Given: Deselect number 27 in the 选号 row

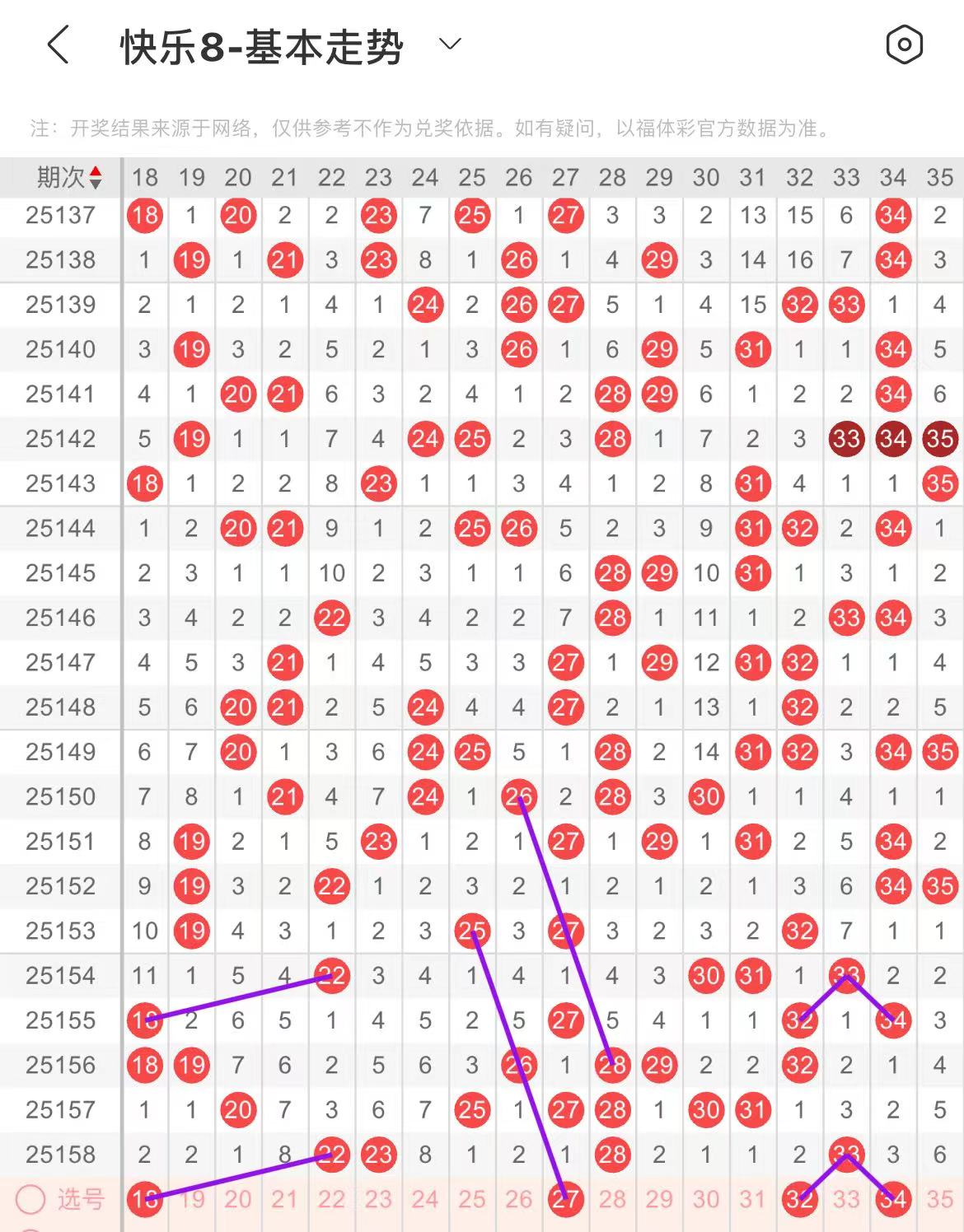Looking at the screenshot, I should tap(565, 1199).
